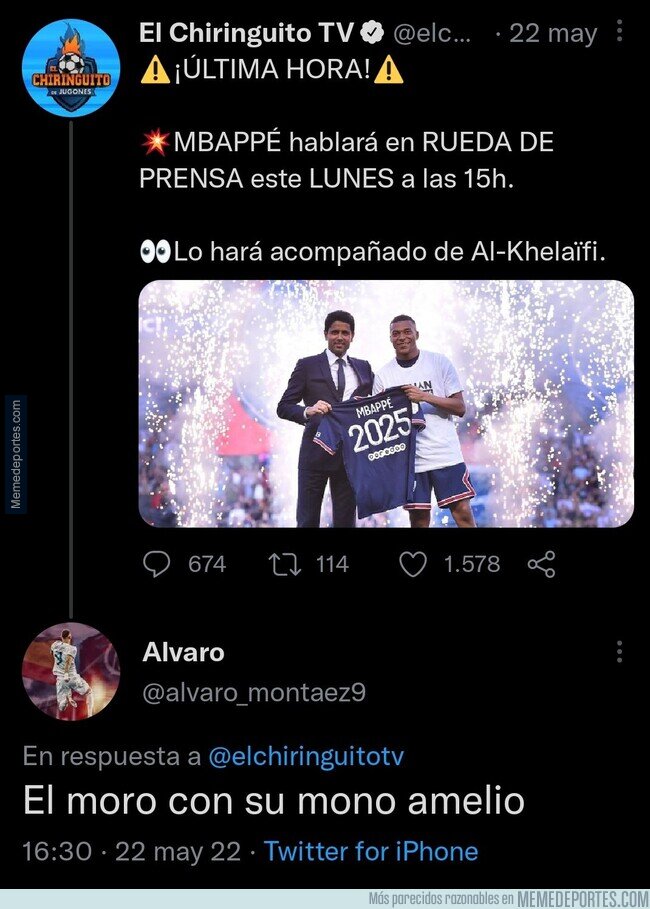Follow the @elchiringuitotv mention link

(x=306, y=757)
